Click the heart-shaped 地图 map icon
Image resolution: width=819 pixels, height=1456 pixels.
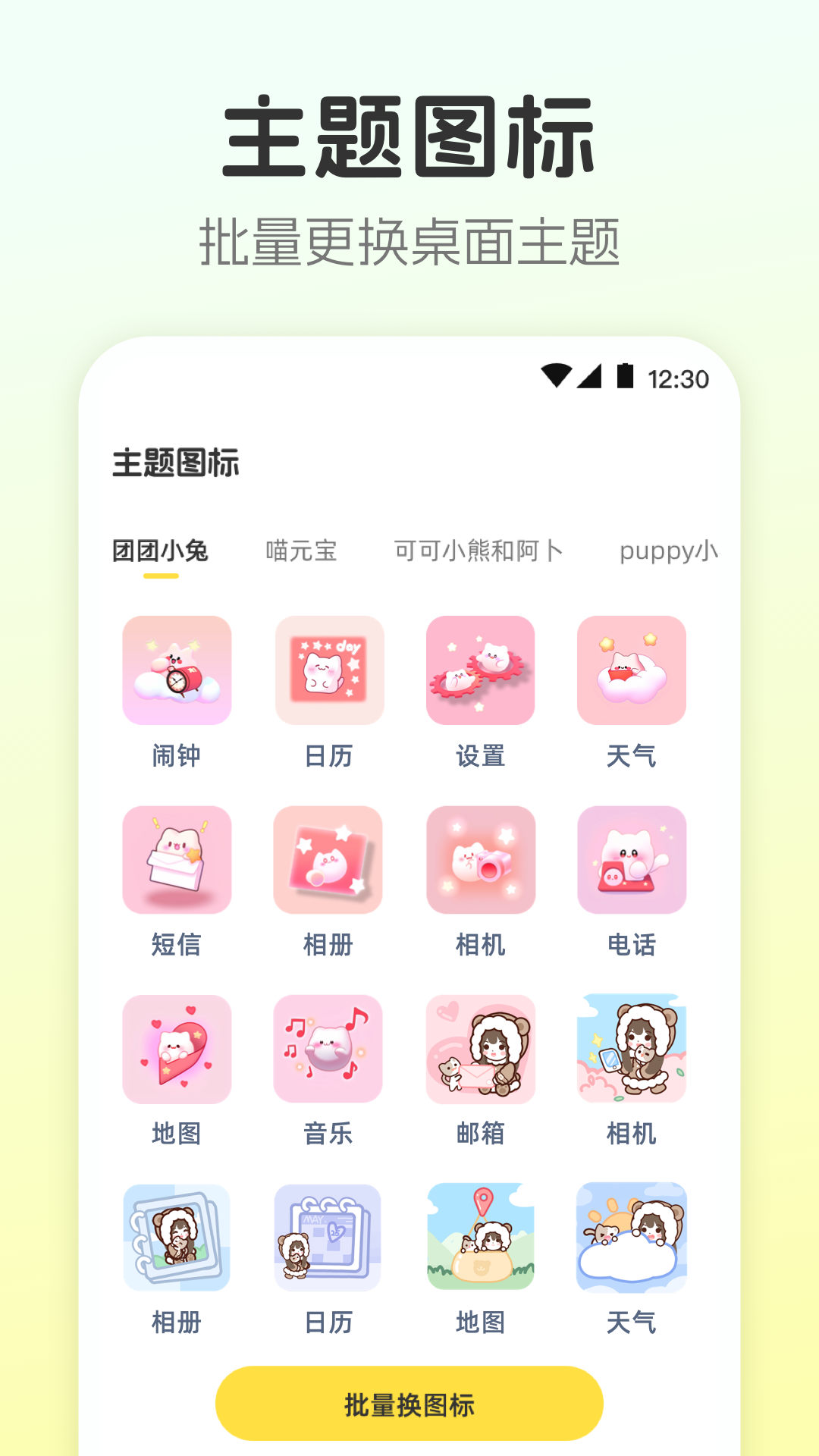point(176,1049)
